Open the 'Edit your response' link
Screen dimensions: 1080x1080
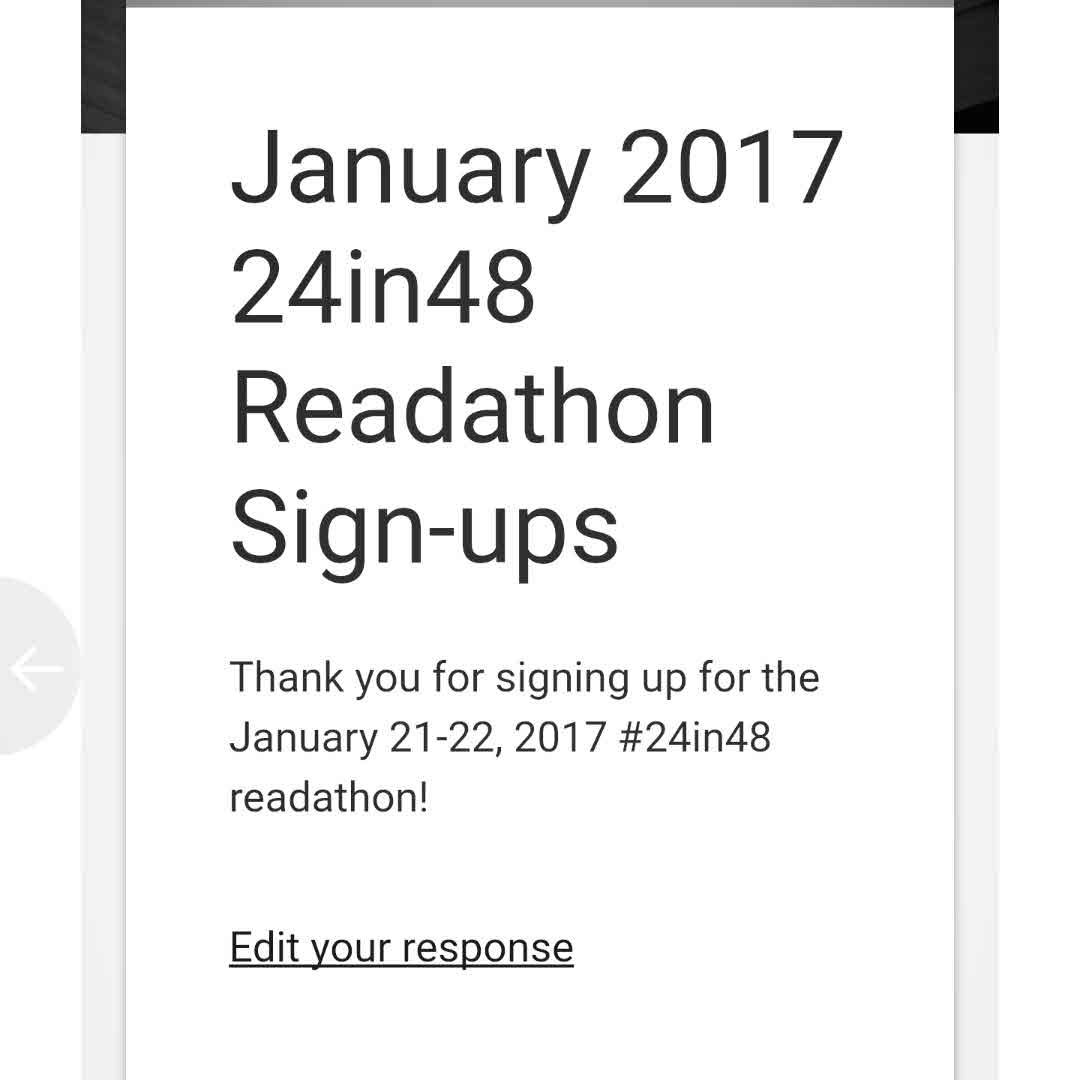click(401, 948)
